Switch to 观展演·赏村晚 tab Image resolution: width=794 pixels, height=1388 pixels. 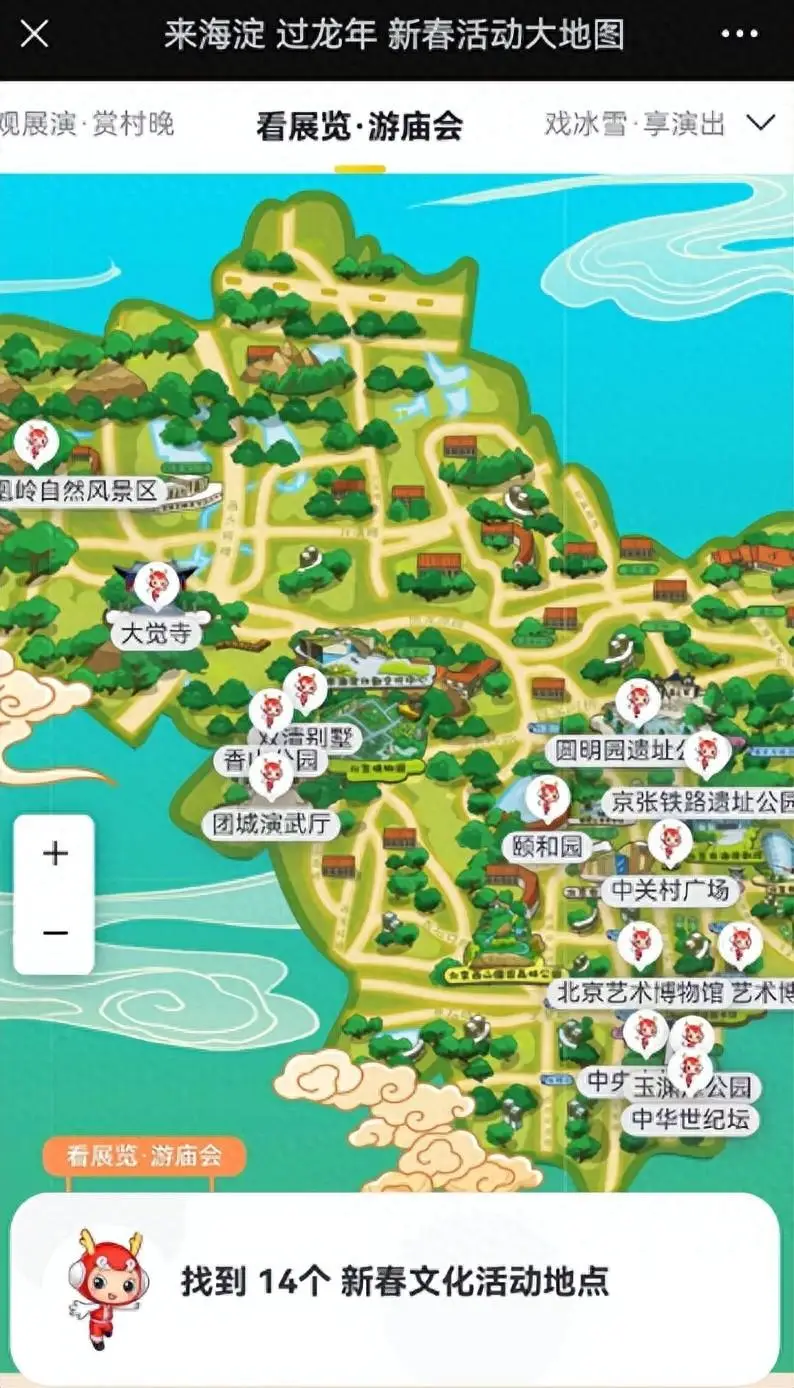coord(90,124)
